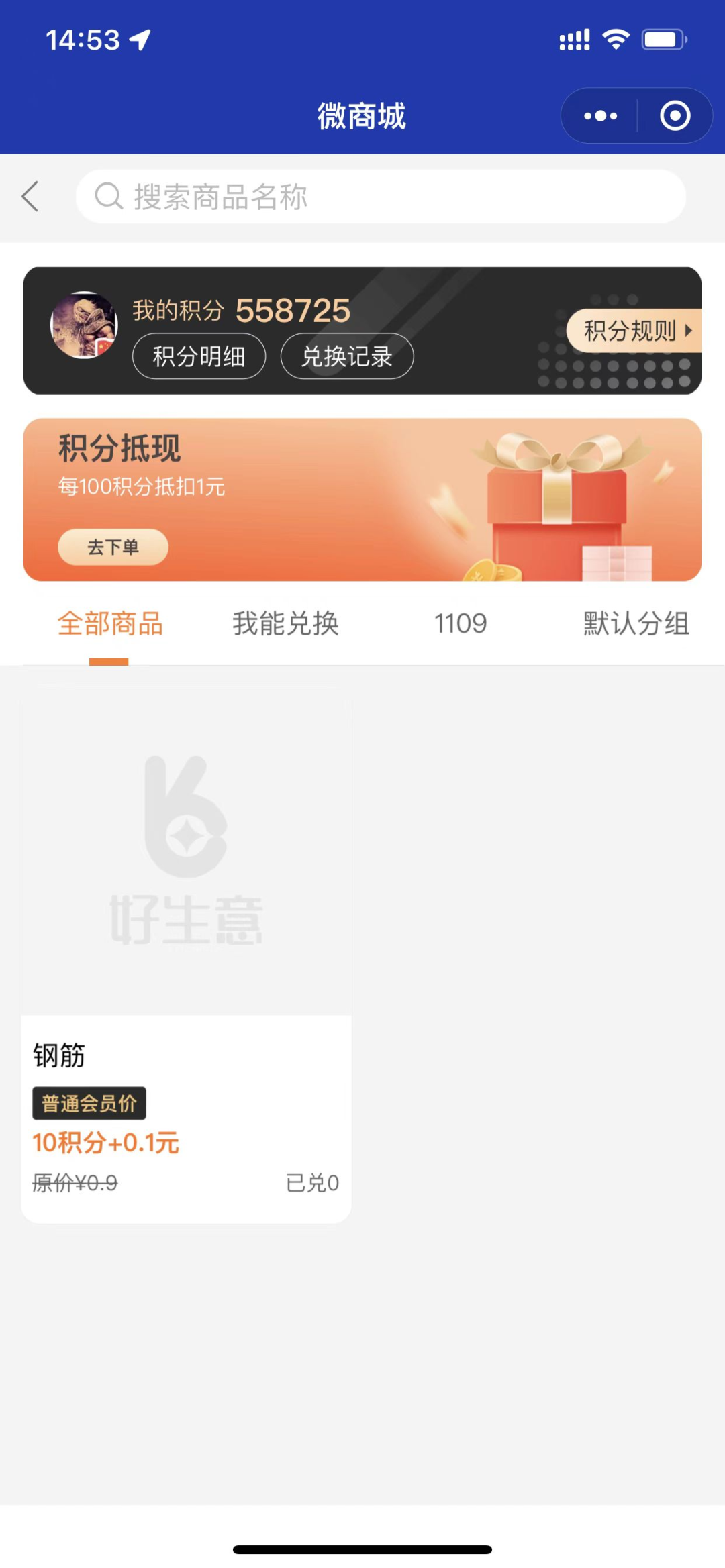Image resolution: width=725 pixels, height=1568 pixels.
Task: View 兑换记录 redemption history
Action: point(346,356)
